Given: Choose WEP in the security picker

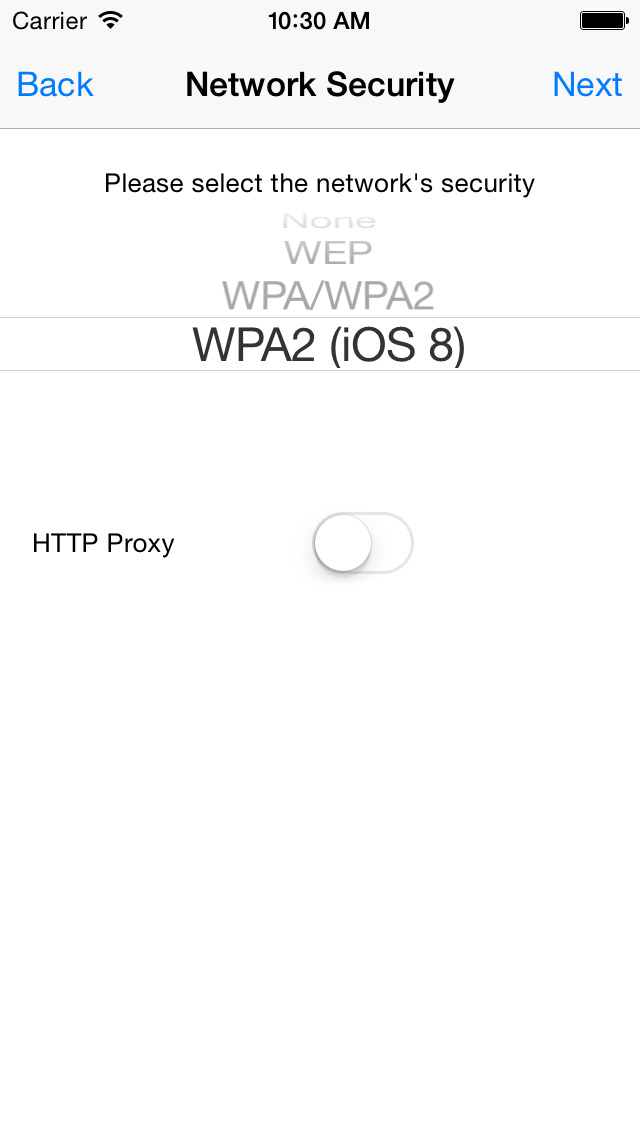Looking at the screenshot, I should tap(328, 252).
